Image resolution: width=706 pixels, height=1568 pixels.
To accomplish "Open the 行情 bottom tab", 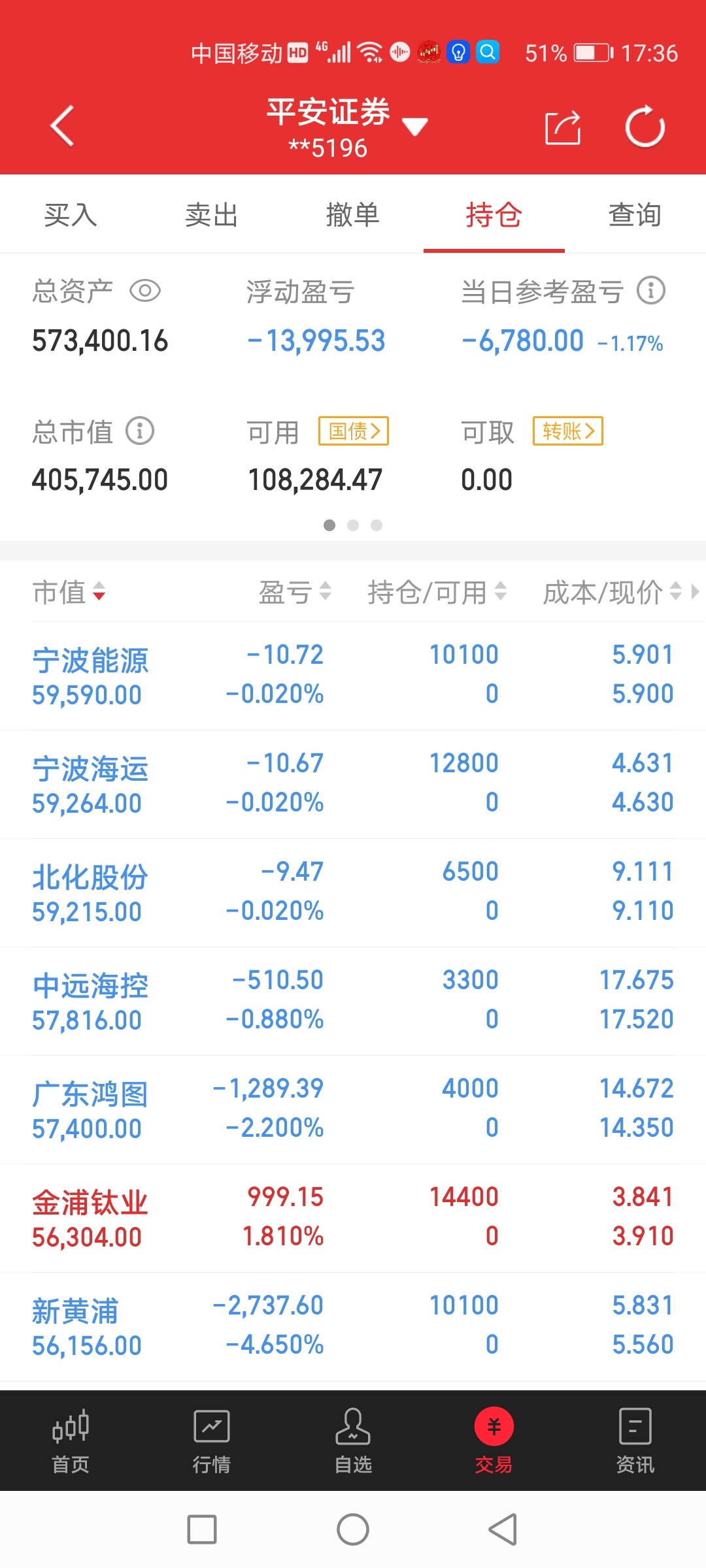I will click(212, 1441).
